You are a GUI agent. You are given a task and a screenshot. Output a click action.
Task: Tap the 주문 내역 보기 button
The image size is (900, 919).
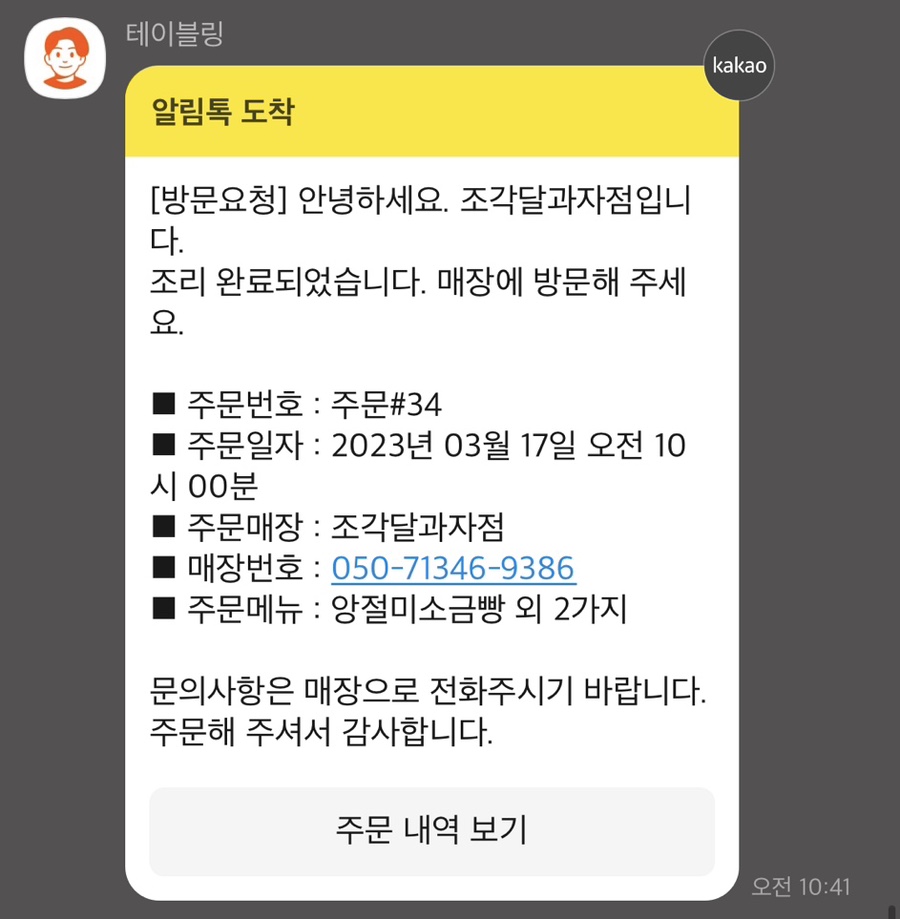431,830
